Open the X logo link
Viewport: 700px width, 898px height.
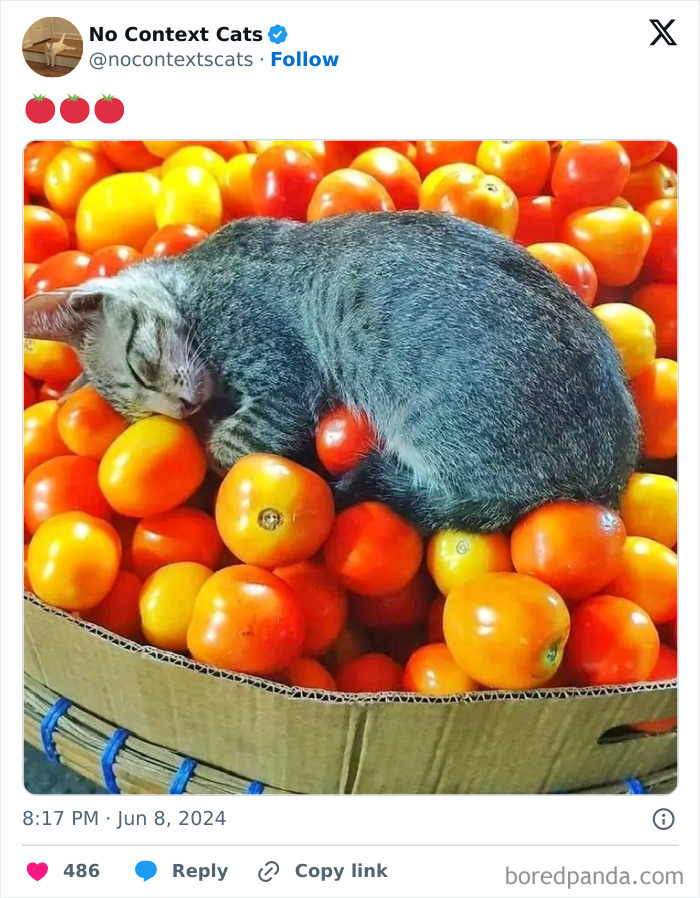click(x=662, y=33)
